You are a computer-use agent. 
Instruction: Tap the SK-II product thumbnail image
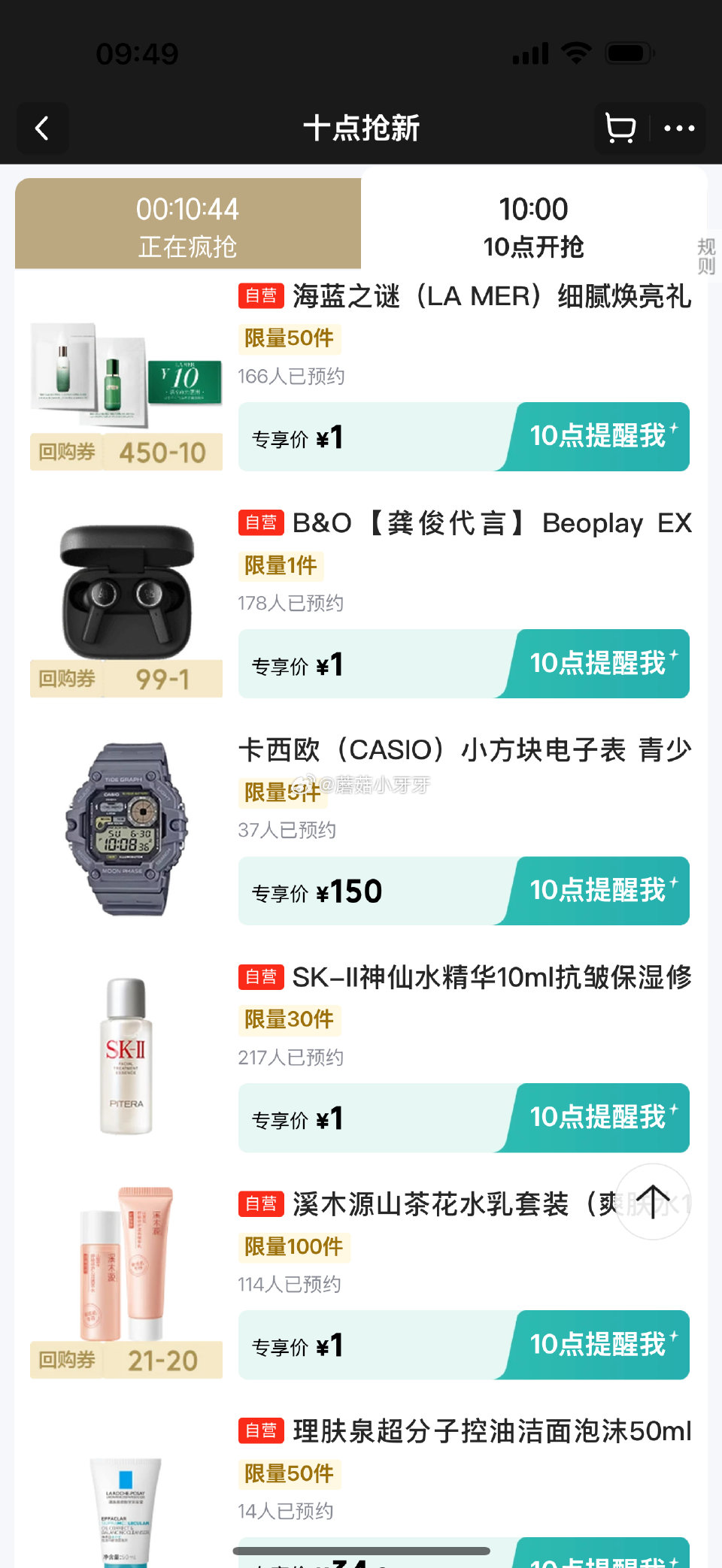point(125,1056)
